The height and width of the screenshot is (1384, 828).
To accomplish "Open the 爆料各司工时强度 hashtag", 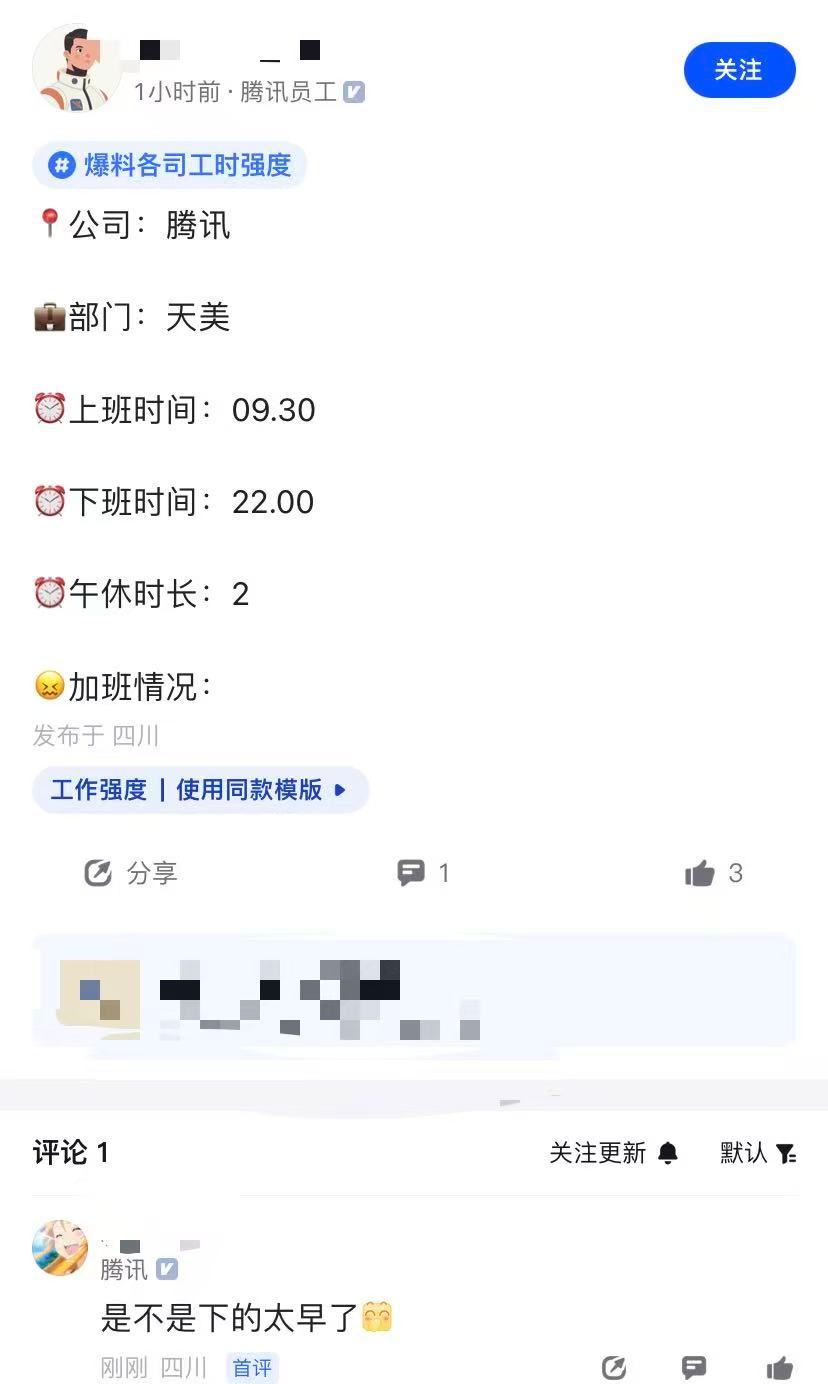I will 170,165.
